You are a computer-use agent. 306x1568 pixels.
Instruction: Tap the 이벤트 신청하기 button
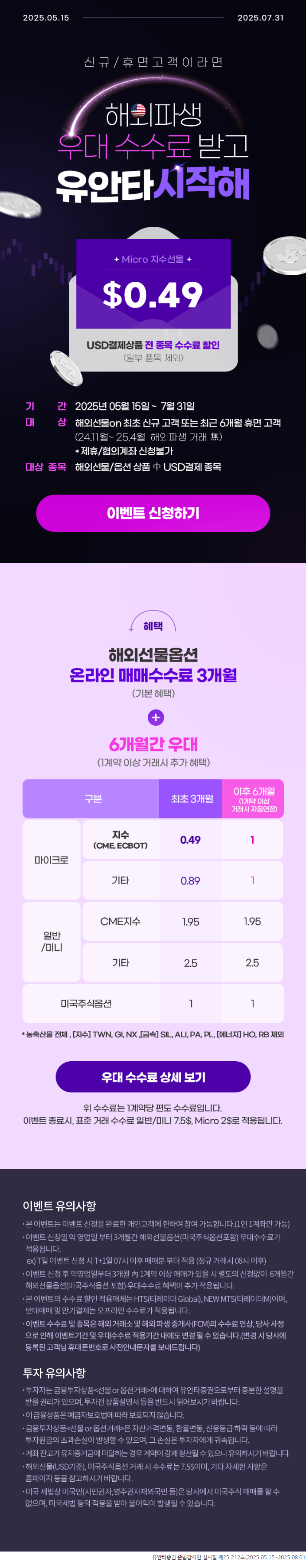[x=153, y=512]
